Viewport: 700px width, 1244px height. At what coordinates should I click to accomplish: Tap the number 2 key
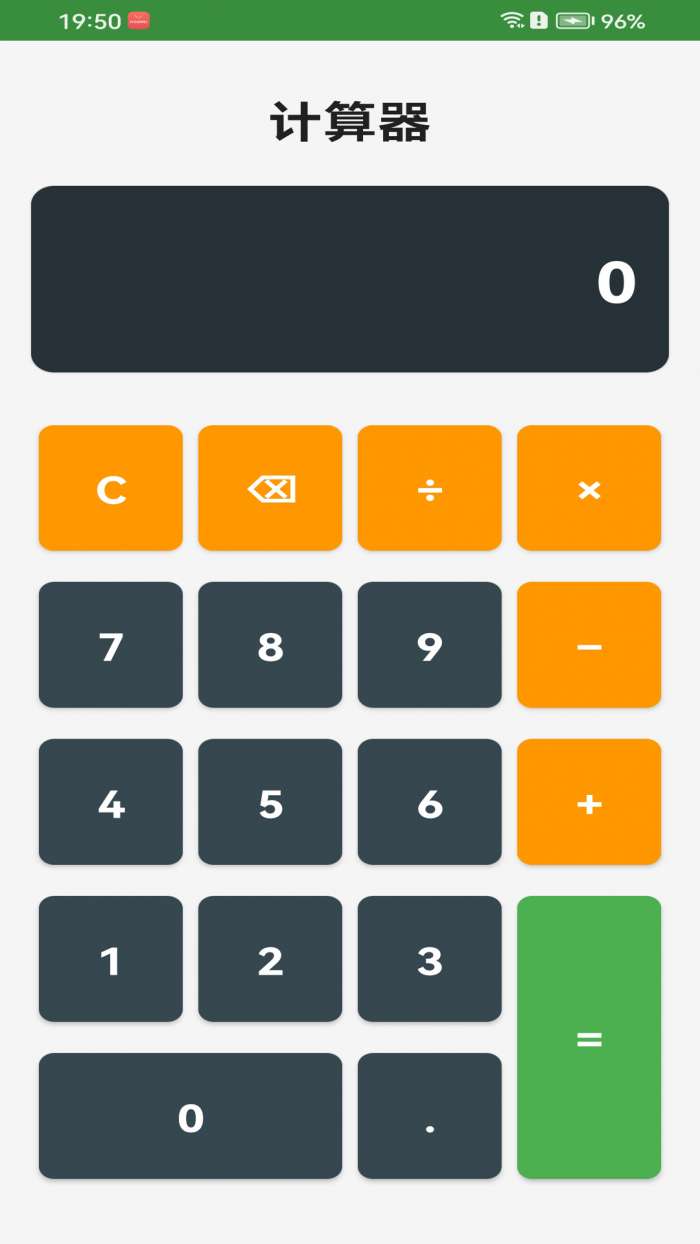point(270,959)
